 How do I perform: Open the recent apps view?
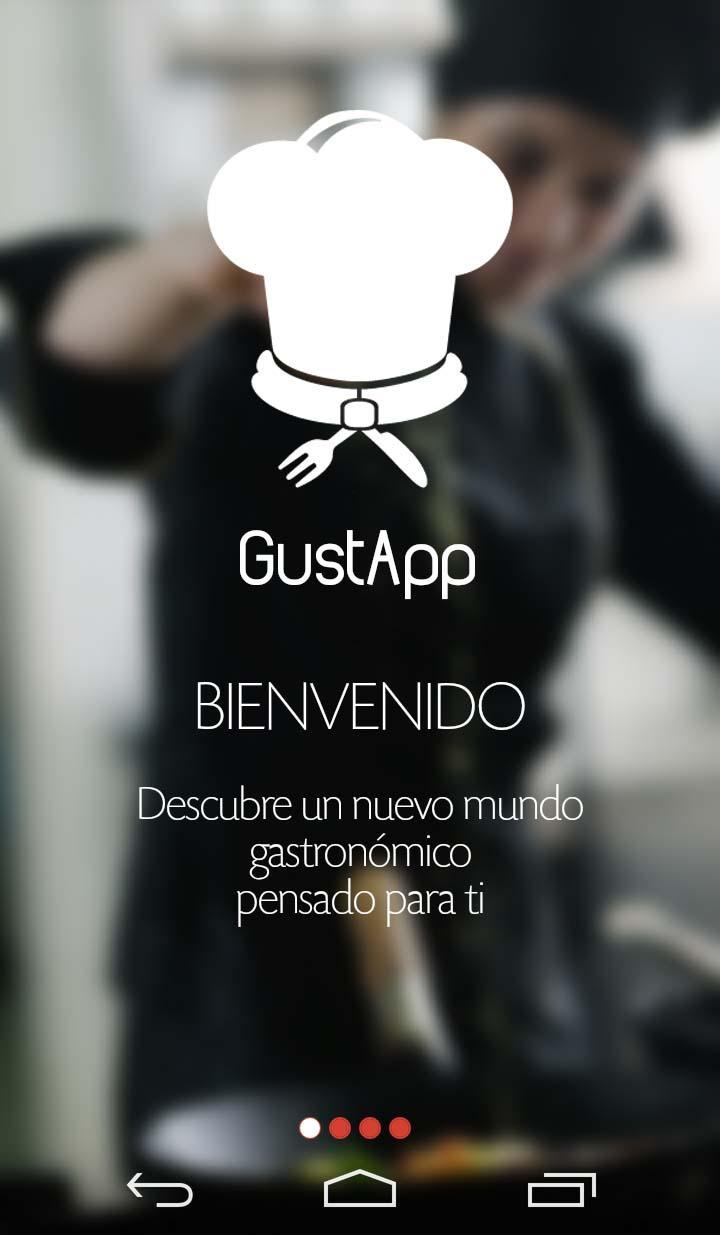tap(561, 1189)
